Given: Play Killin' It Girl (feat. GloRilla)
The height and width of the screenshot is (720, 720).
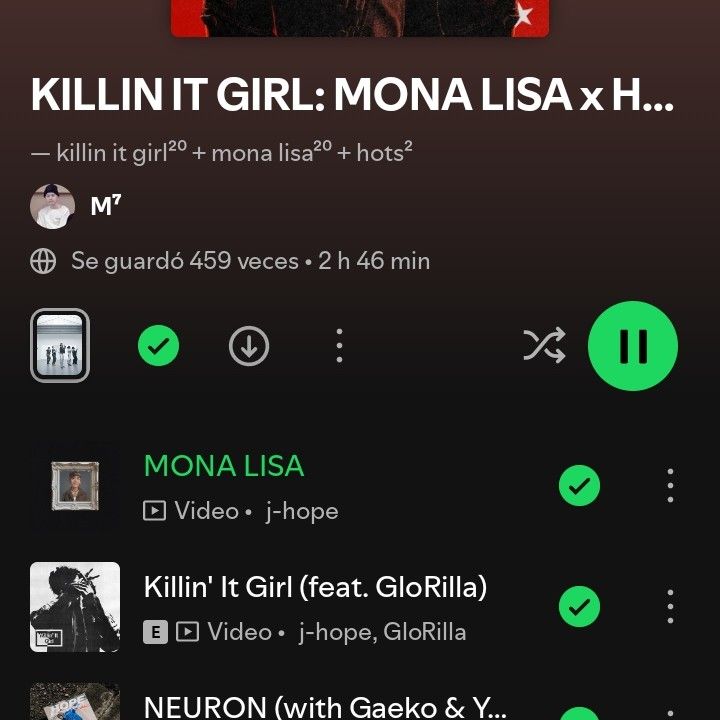Looking at the screenshot, I should 315,587.
